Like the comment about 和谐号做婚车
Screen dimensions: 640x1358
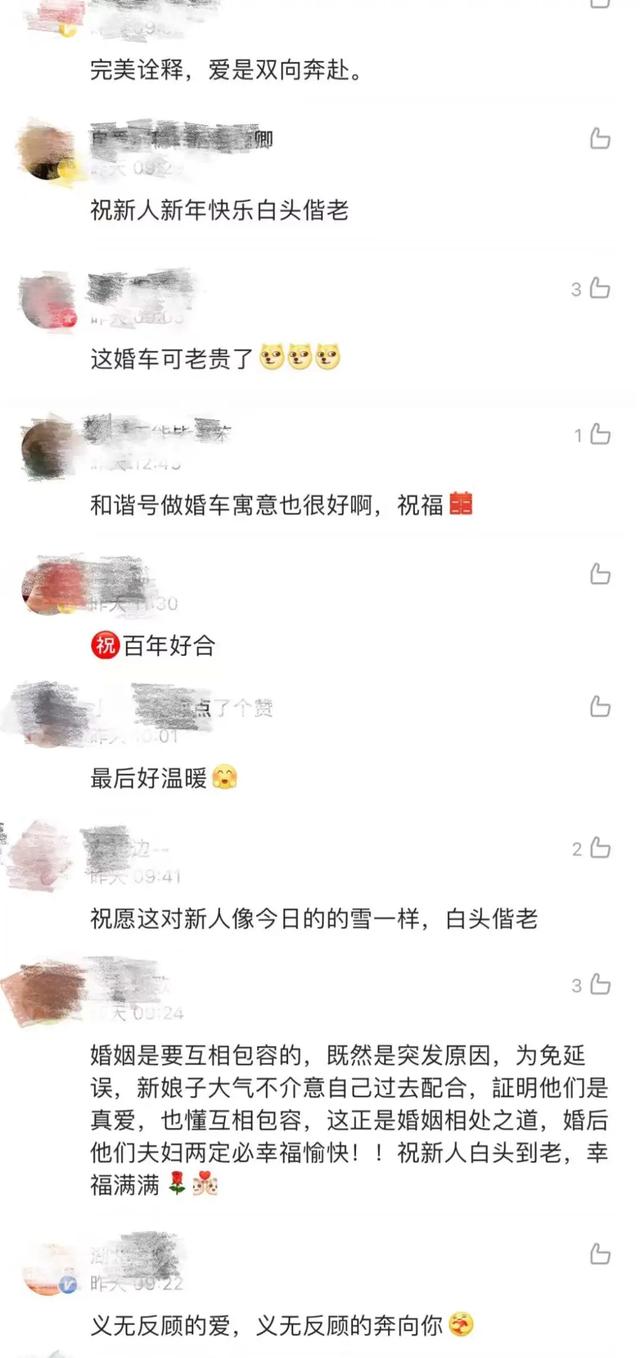(600, 434)
